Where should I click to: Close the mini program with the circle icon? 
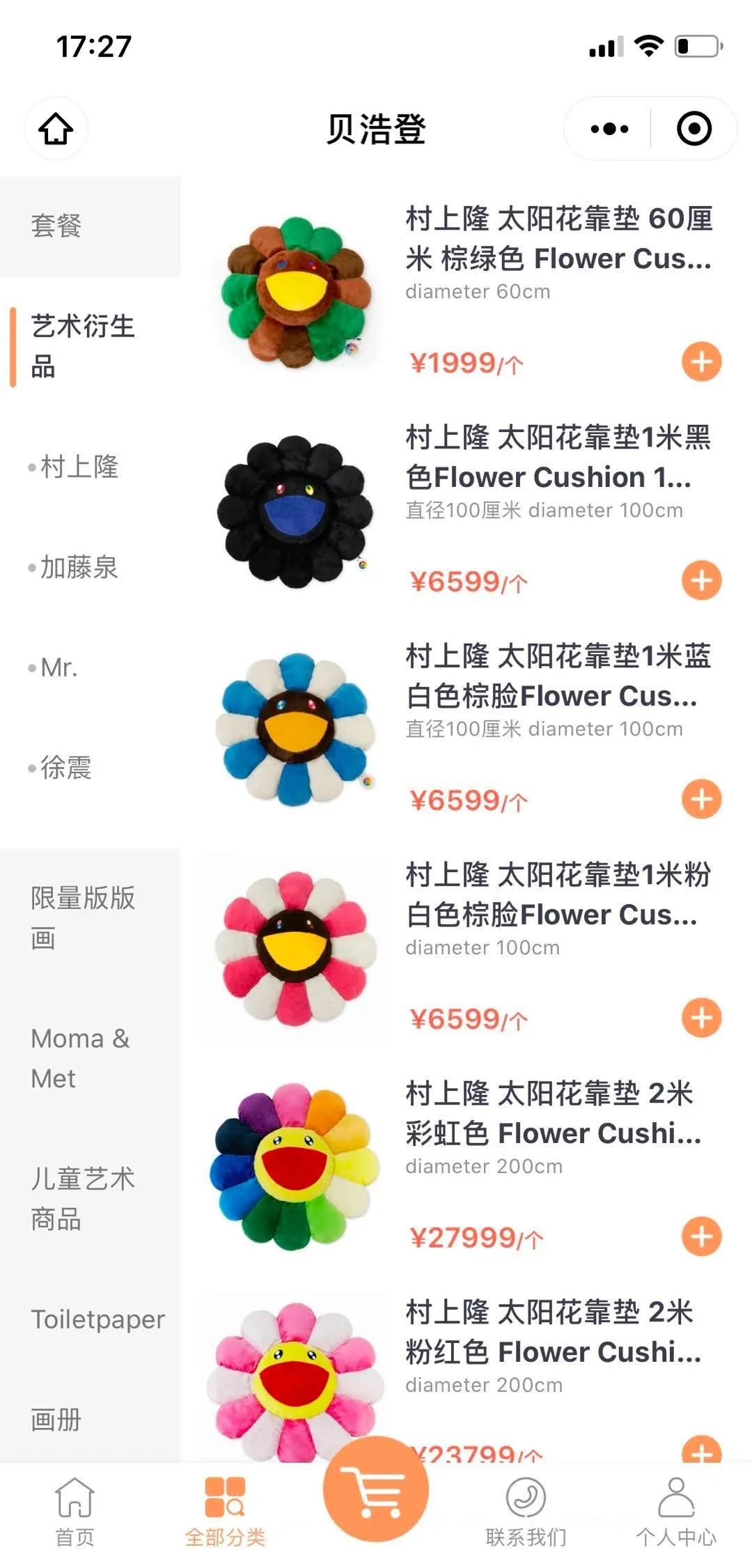coord(694,129)
